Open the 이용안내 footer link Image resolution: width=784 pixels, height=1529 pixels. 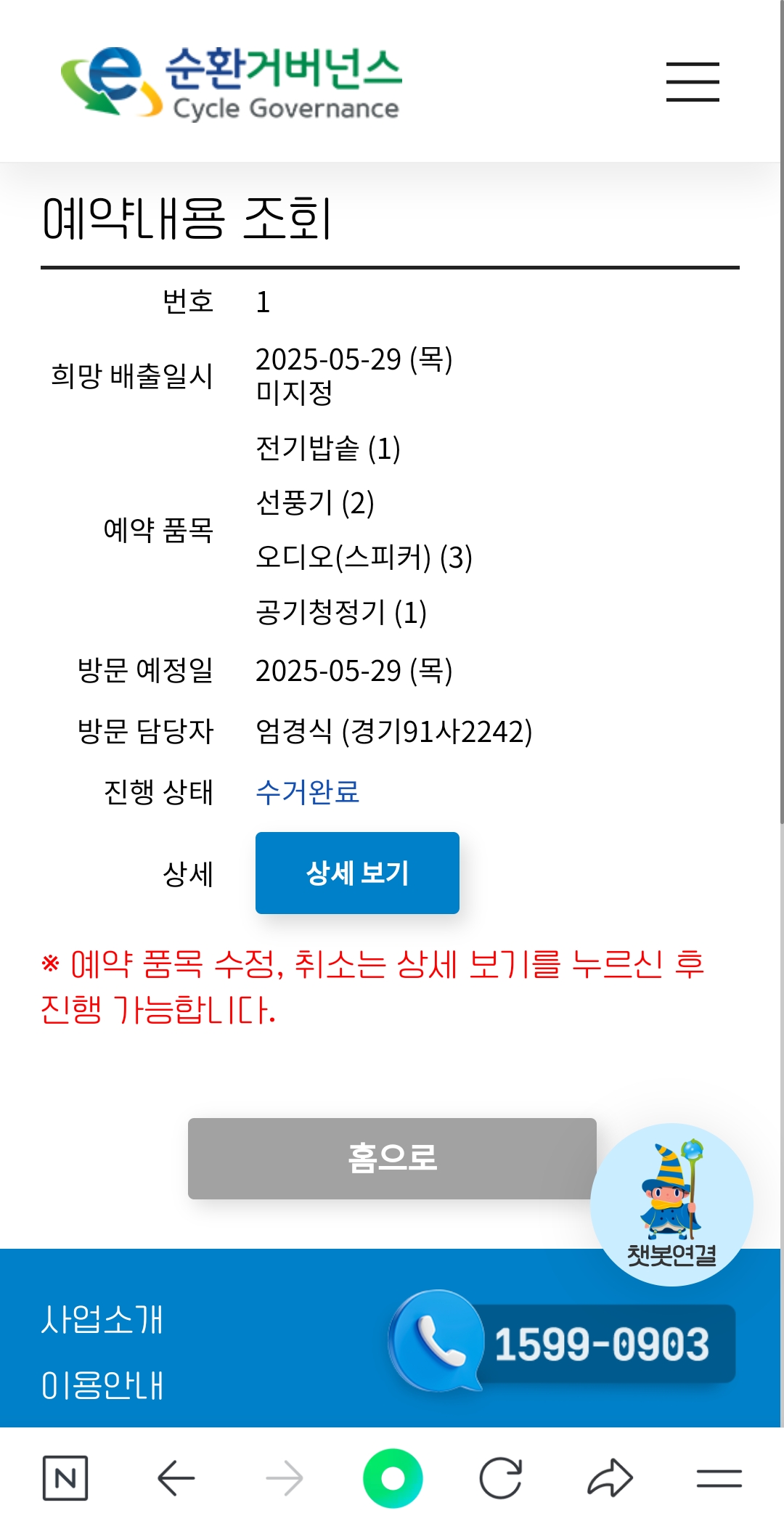(x=102, y=1385)
